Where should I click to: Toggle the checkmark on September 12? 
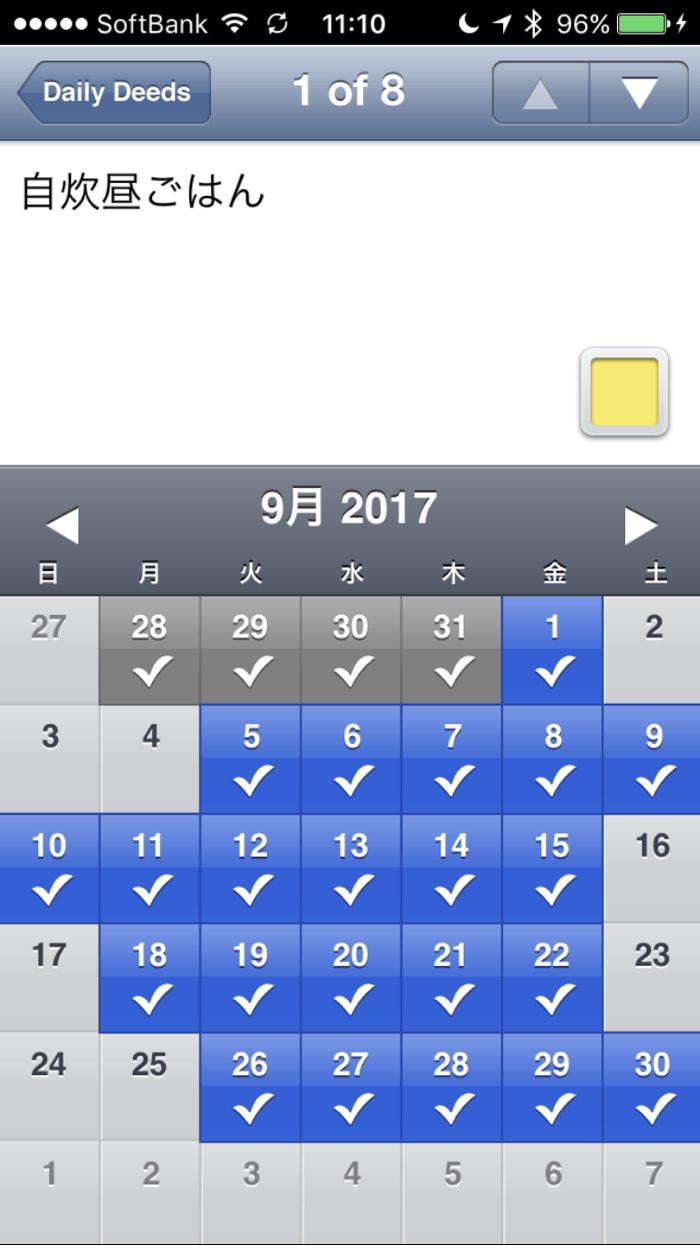tap(250, 868)
